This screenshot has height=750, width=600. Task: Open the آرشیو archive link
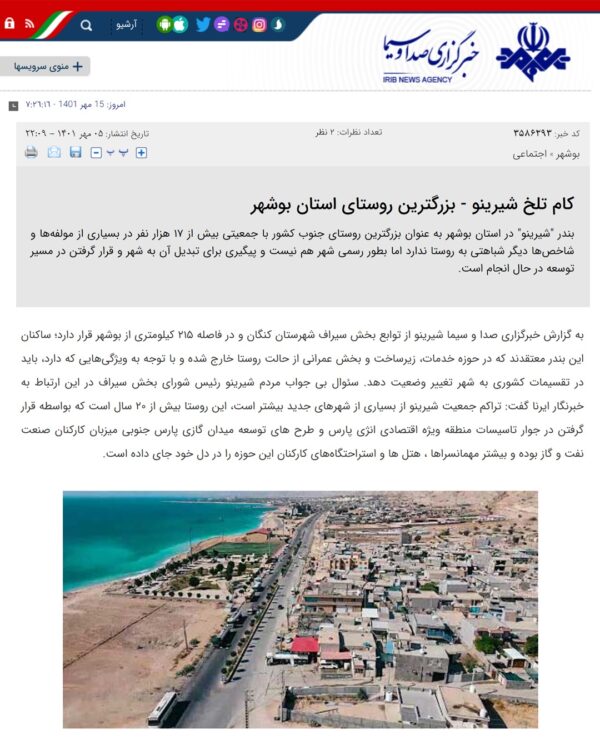click(127, 24)
